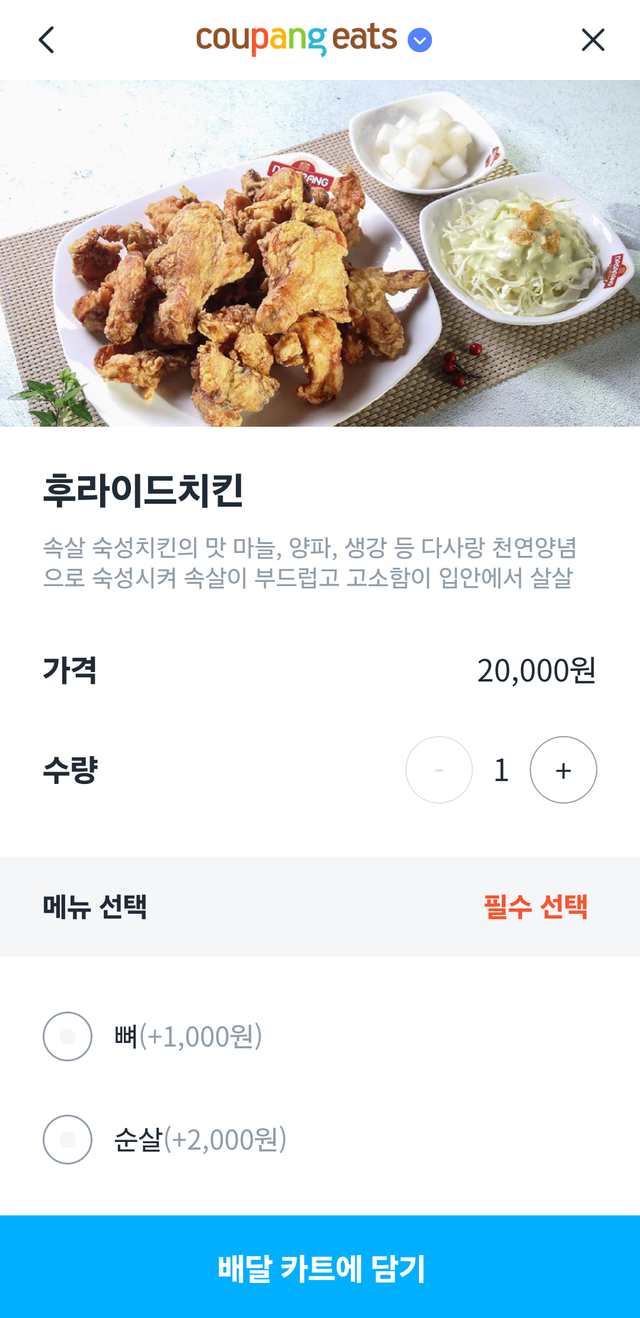The width and height of the screenshot is (640, 1318).
Task: Close the menu detail page
Action: 593,40
